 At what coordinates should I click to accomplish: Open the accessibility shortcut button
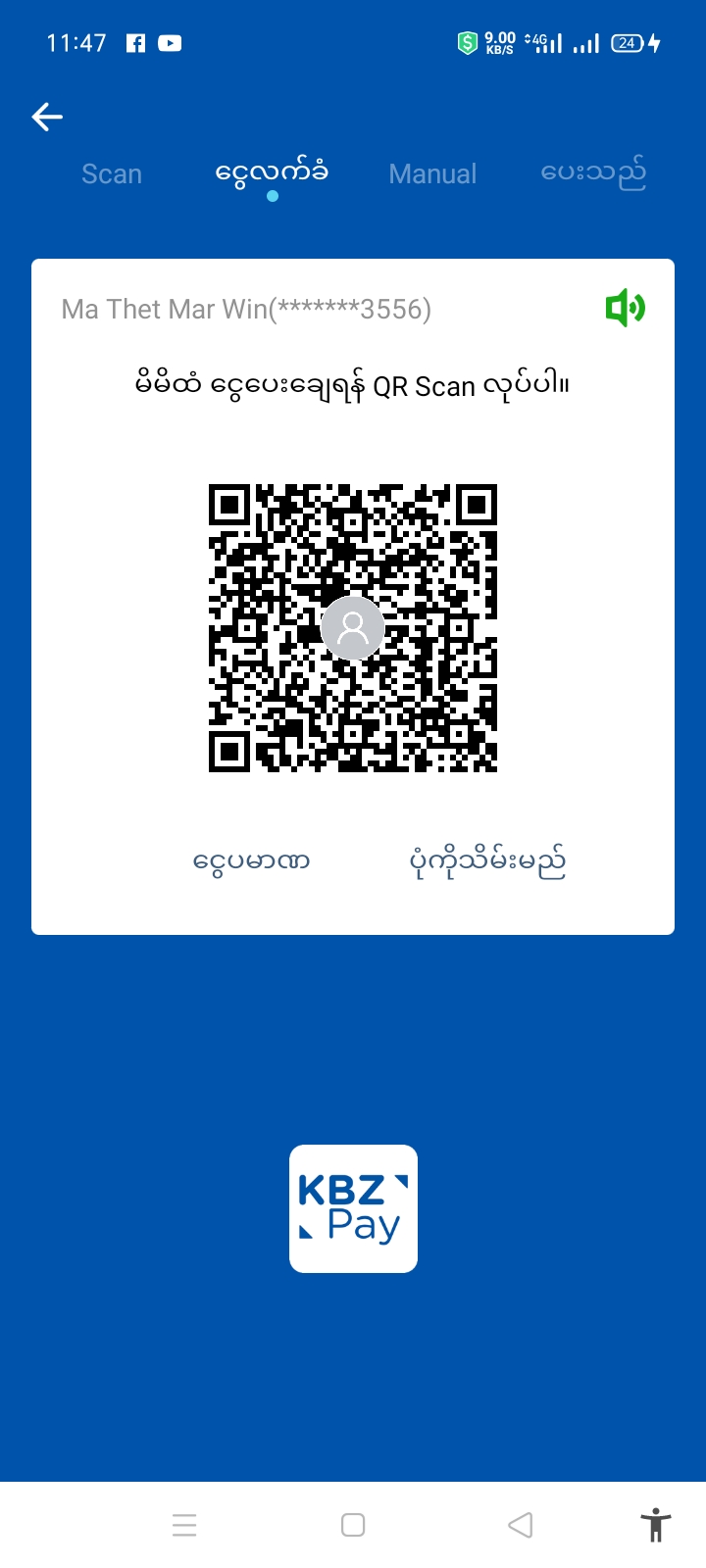(655, 1525)
